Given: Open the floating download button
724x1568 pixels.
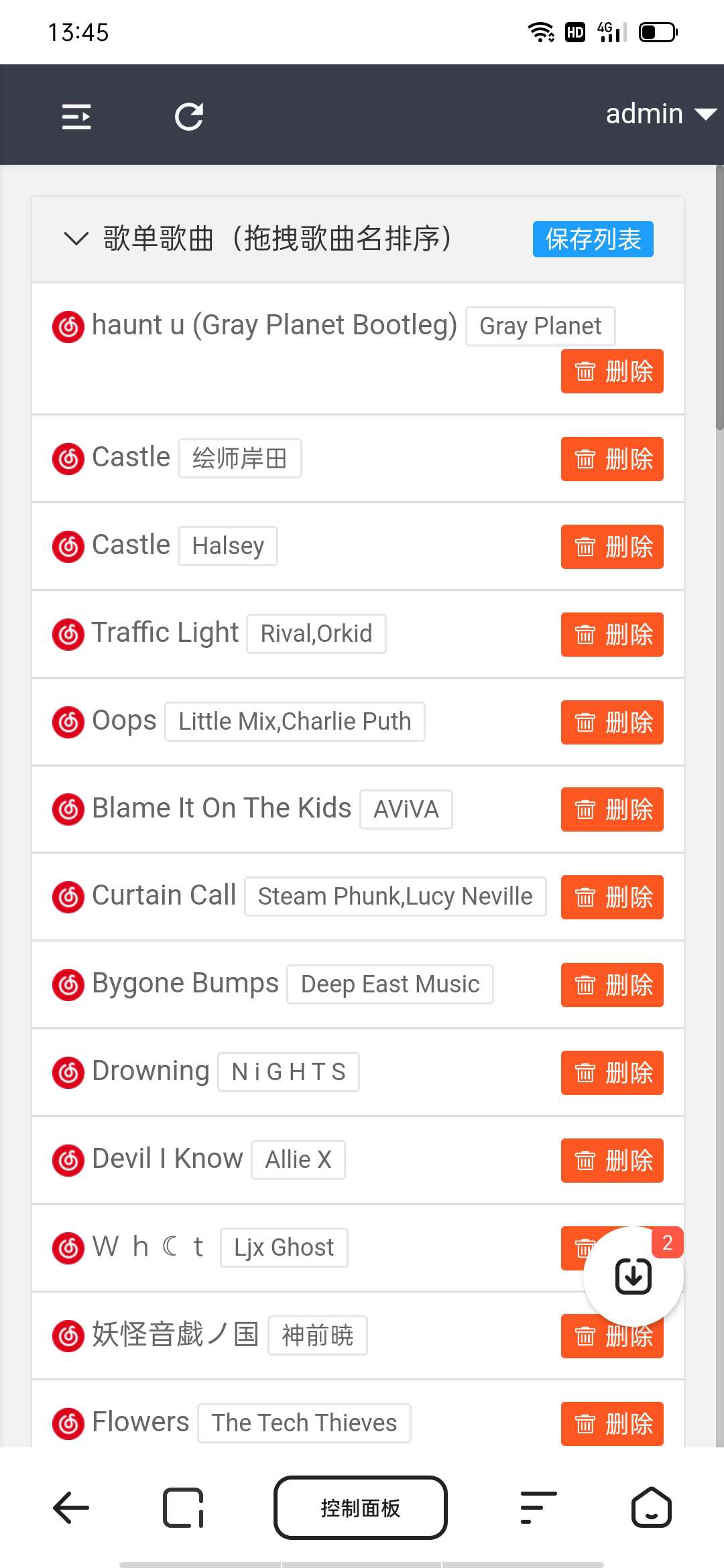Looking at the screenshot, I should pyautogui.click(x=633, y=1277).
